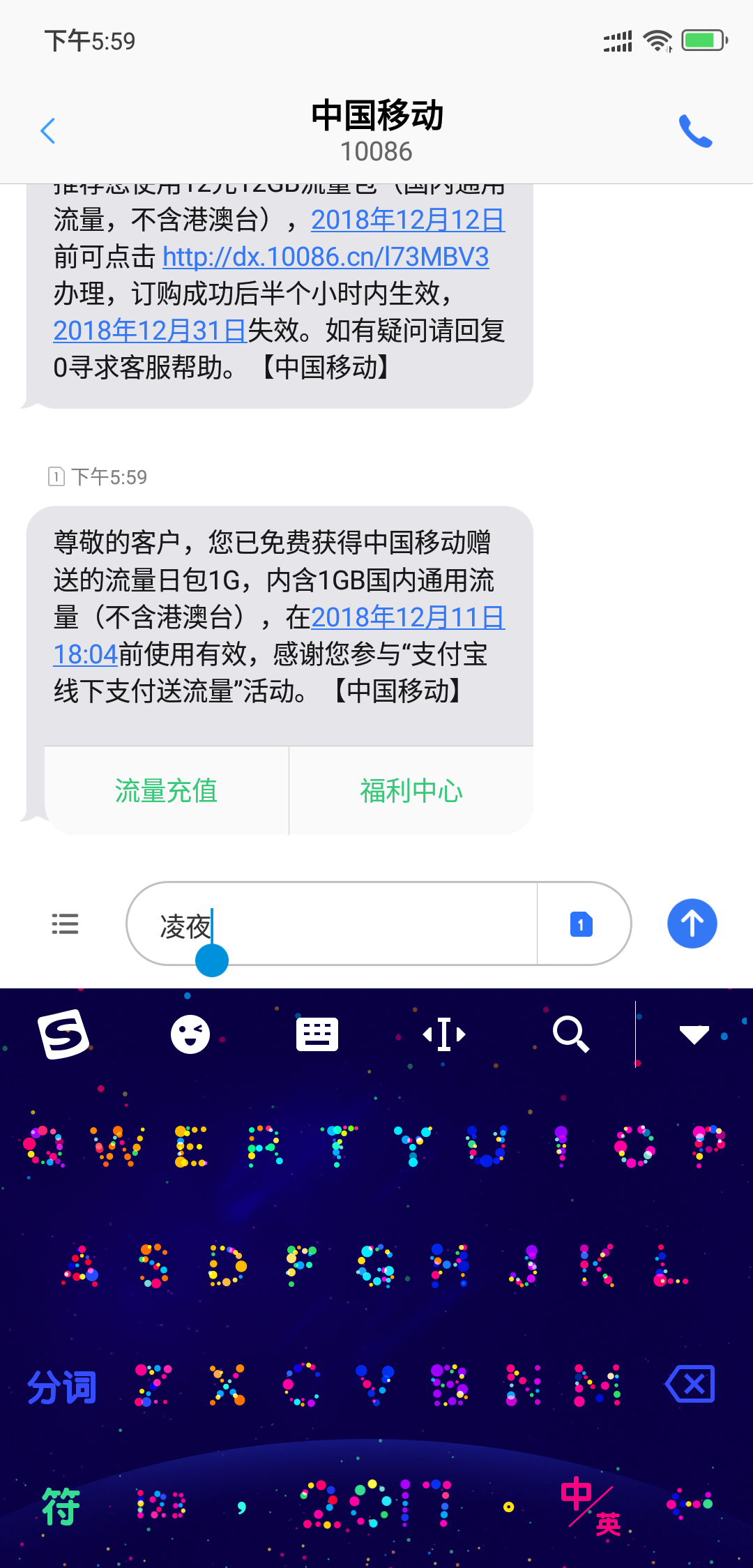The height and width of the screenshot is (1568, 753).
Task: Open the Sogou keyboard menu
Action: pos(65,1034)
